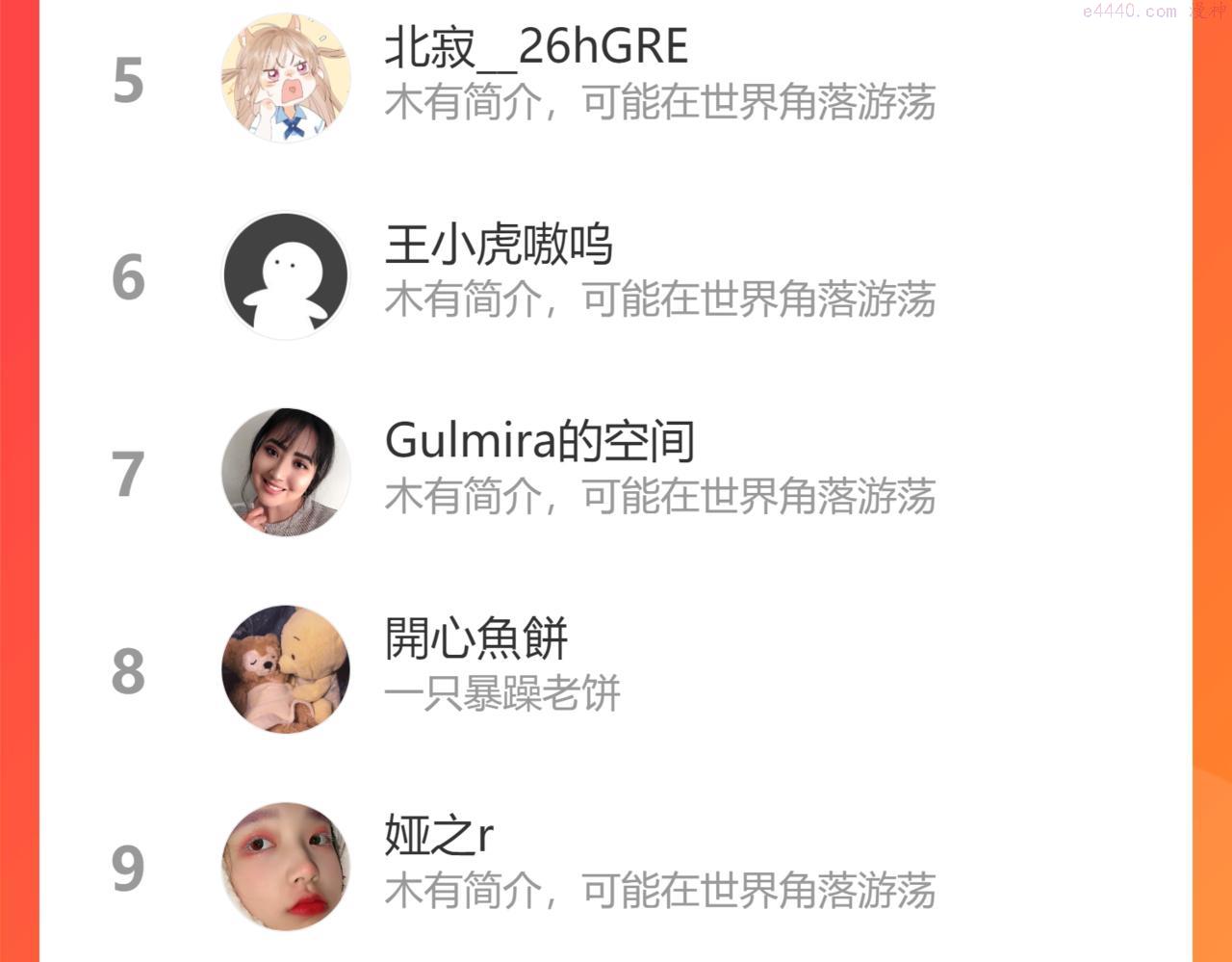Select the user 開心魚餅
Screen dimensions: 1232x962
pyautogui.click(x=616, y=670)
